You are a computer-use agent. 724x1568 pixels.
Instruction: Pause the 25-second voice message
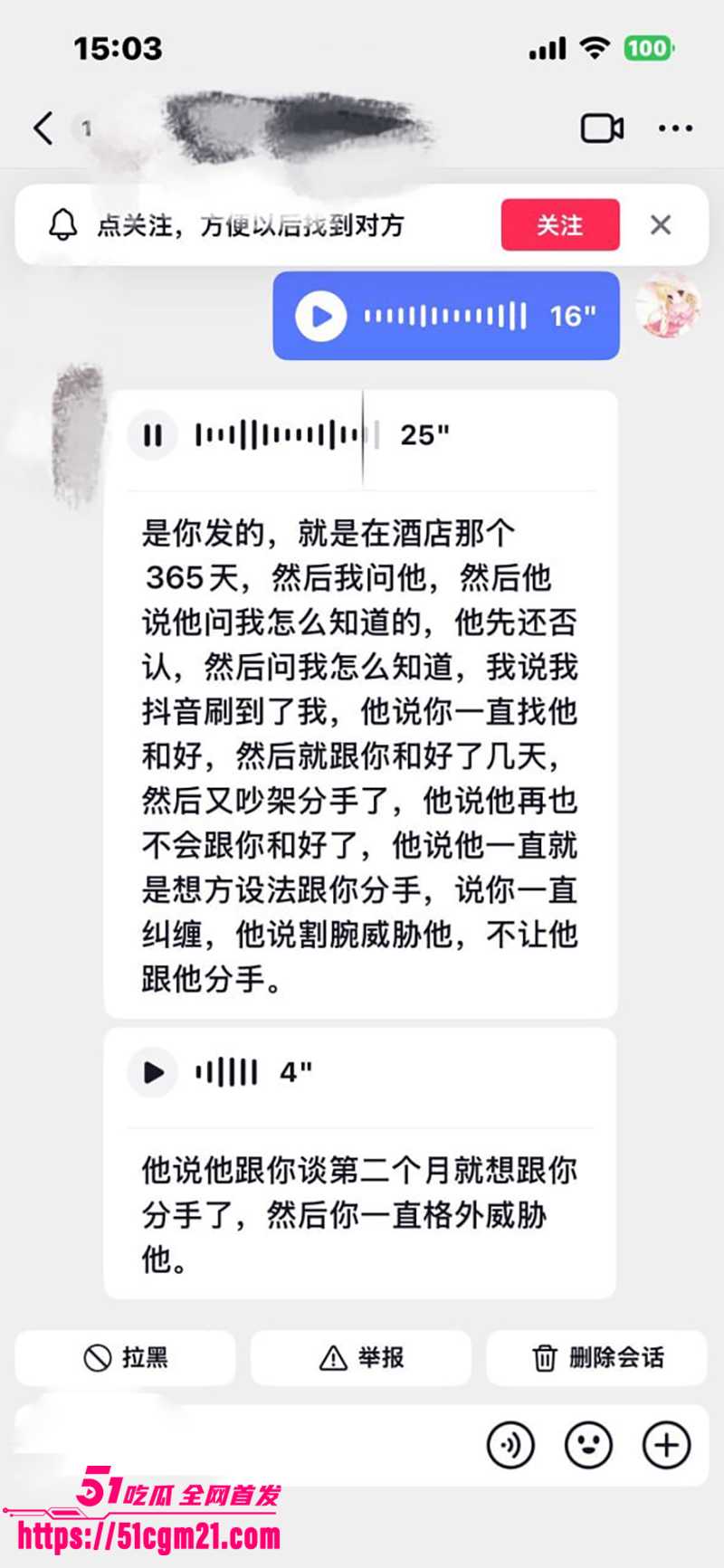(x=152, y=434)
